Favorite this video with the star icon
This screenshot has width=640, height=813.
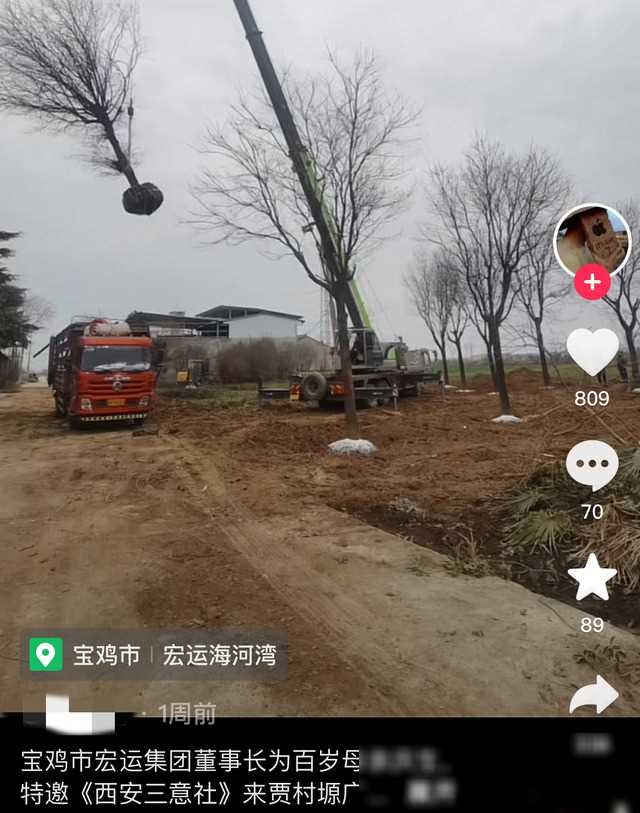click(x=592, y=578)
